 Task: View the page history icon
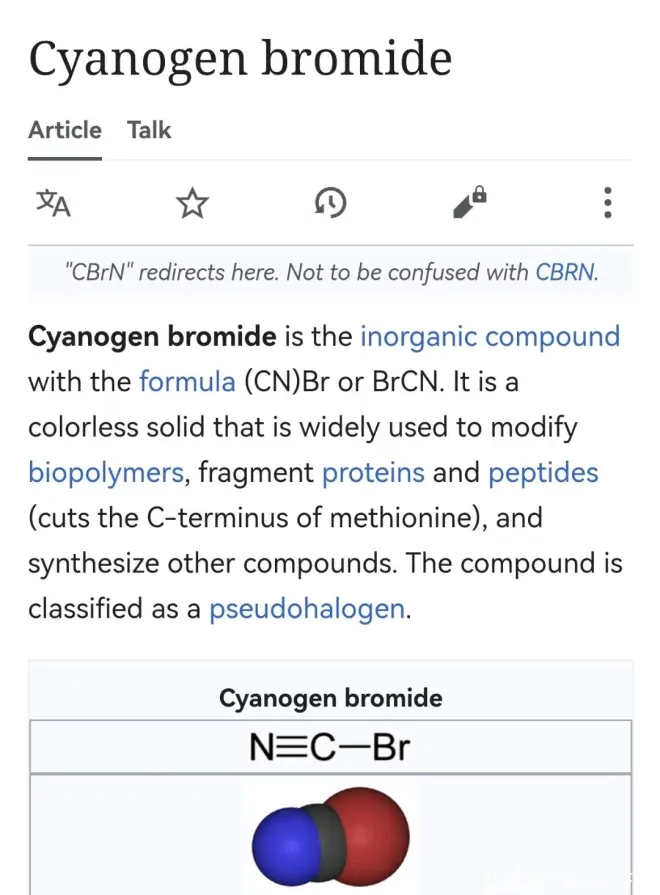click(x=330, y=204)
